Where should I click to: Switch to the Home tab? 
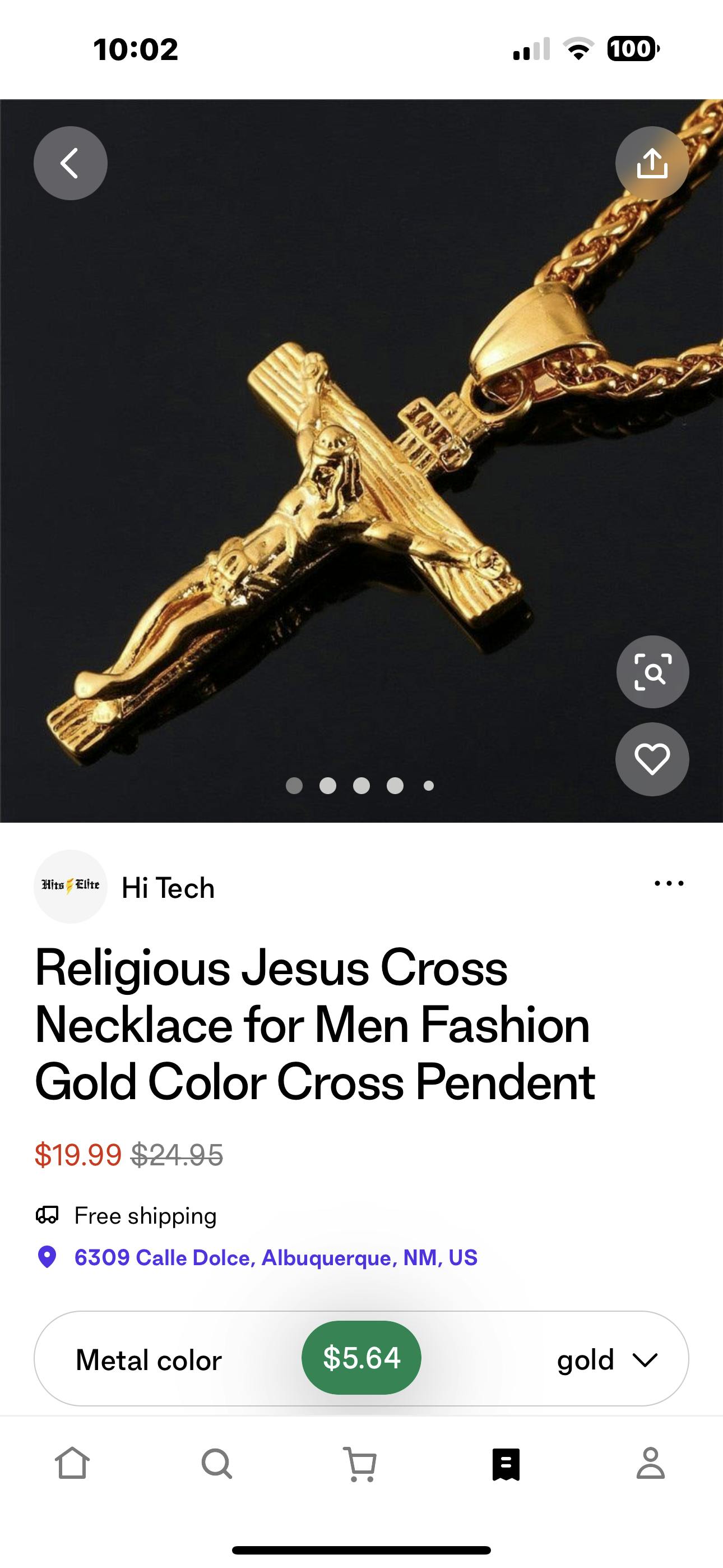tap(72, 1463)
